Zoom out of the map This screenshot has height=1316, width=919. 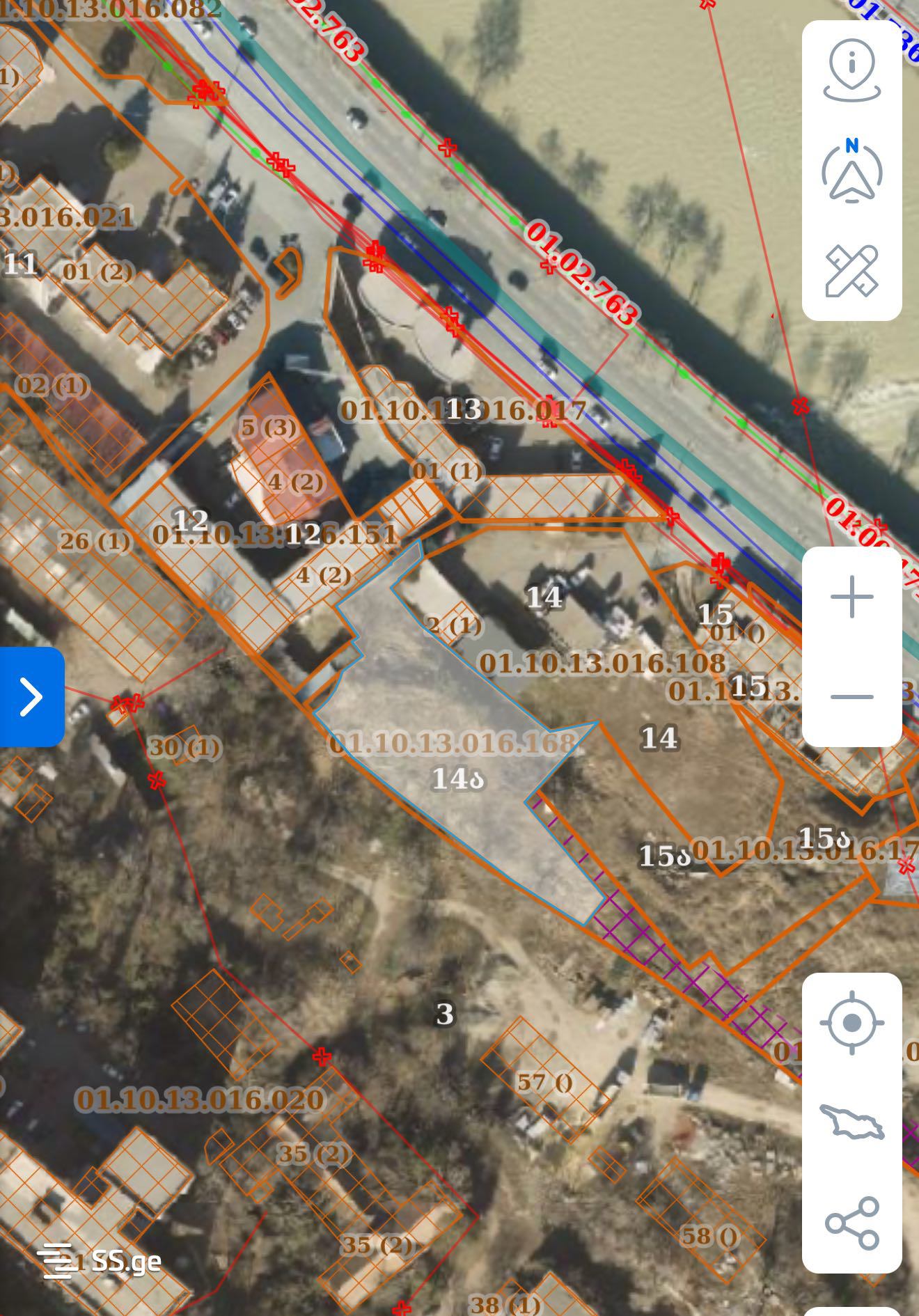pyautogui.click(x=851, y=696)
